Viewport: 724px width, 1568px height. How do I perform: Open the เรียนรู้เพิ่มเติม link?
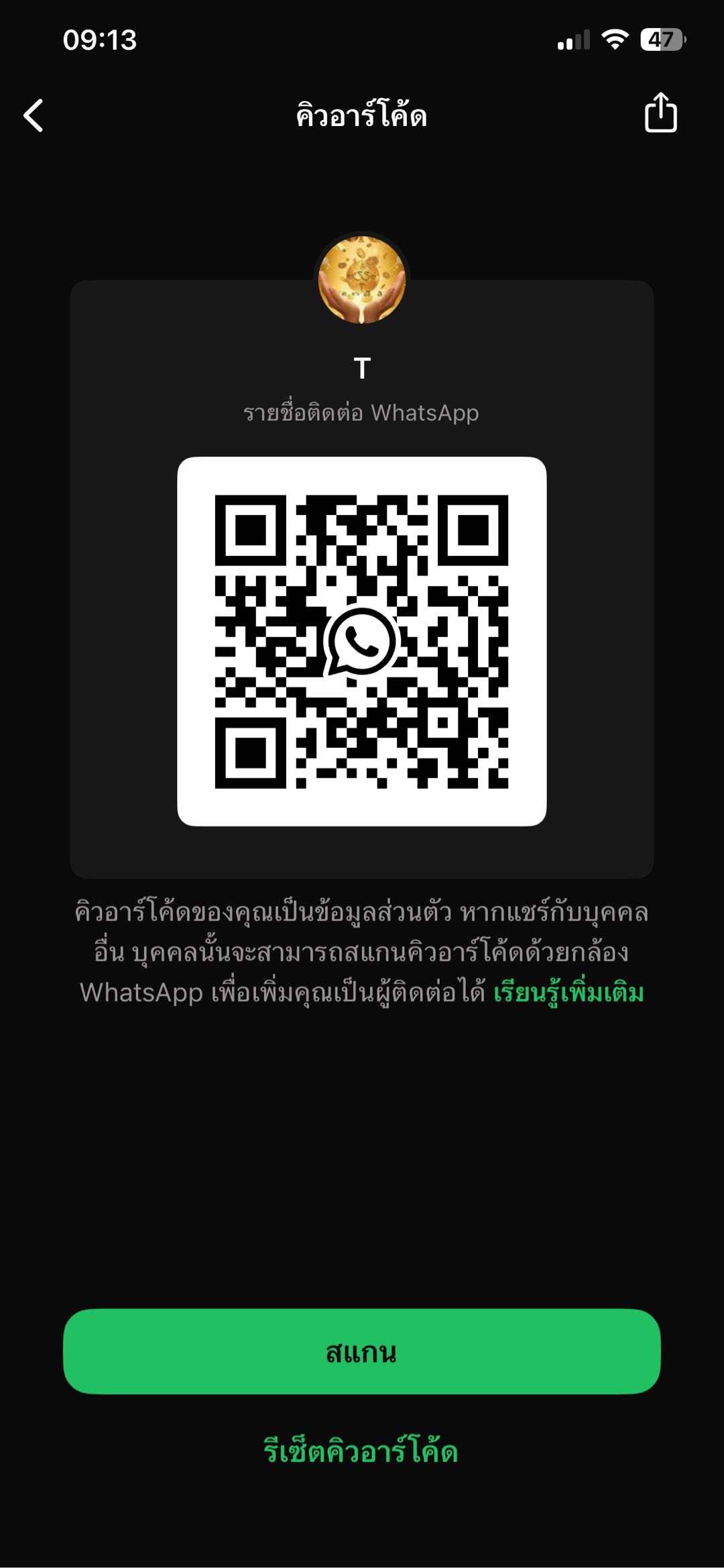pyautogui.click(x=568, y=993)
